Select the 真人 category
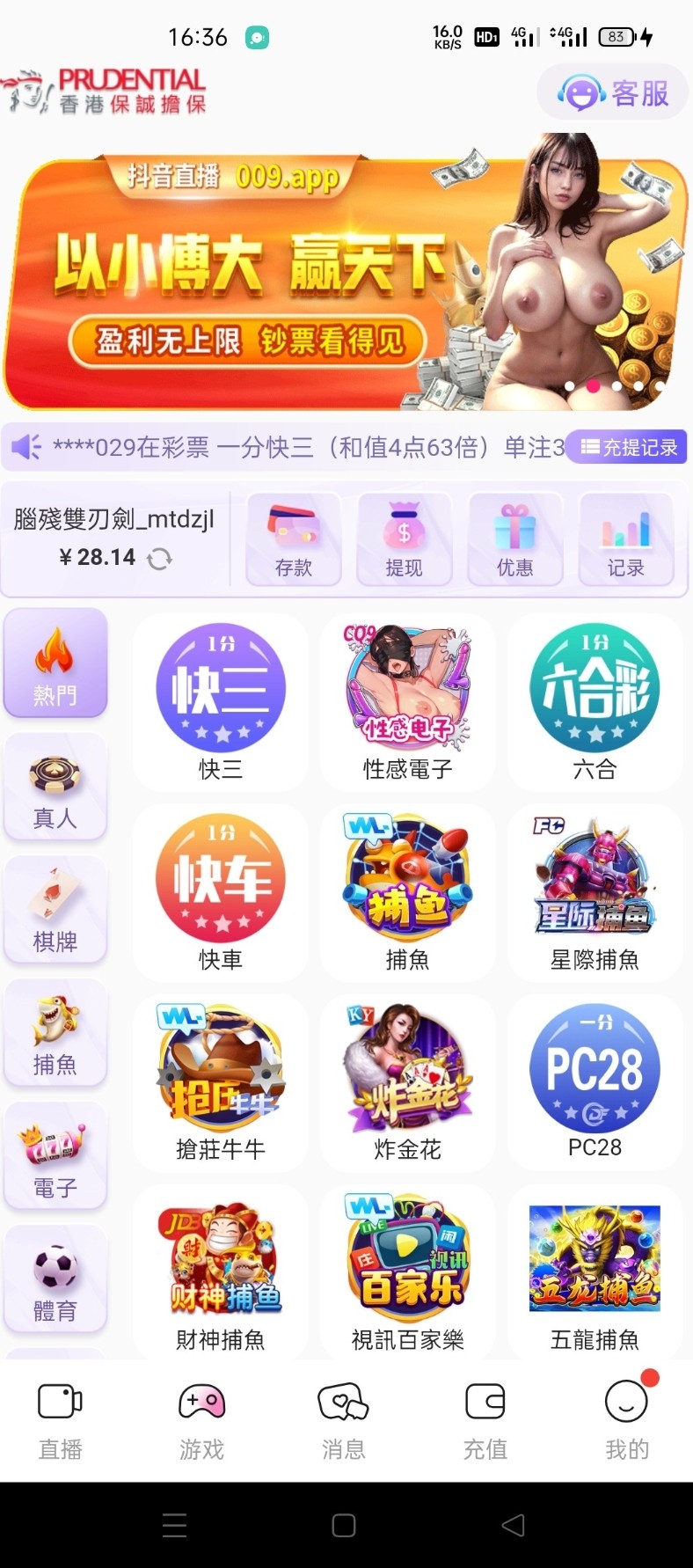Viewport: 693px width, 1568px height. (55, 787)
